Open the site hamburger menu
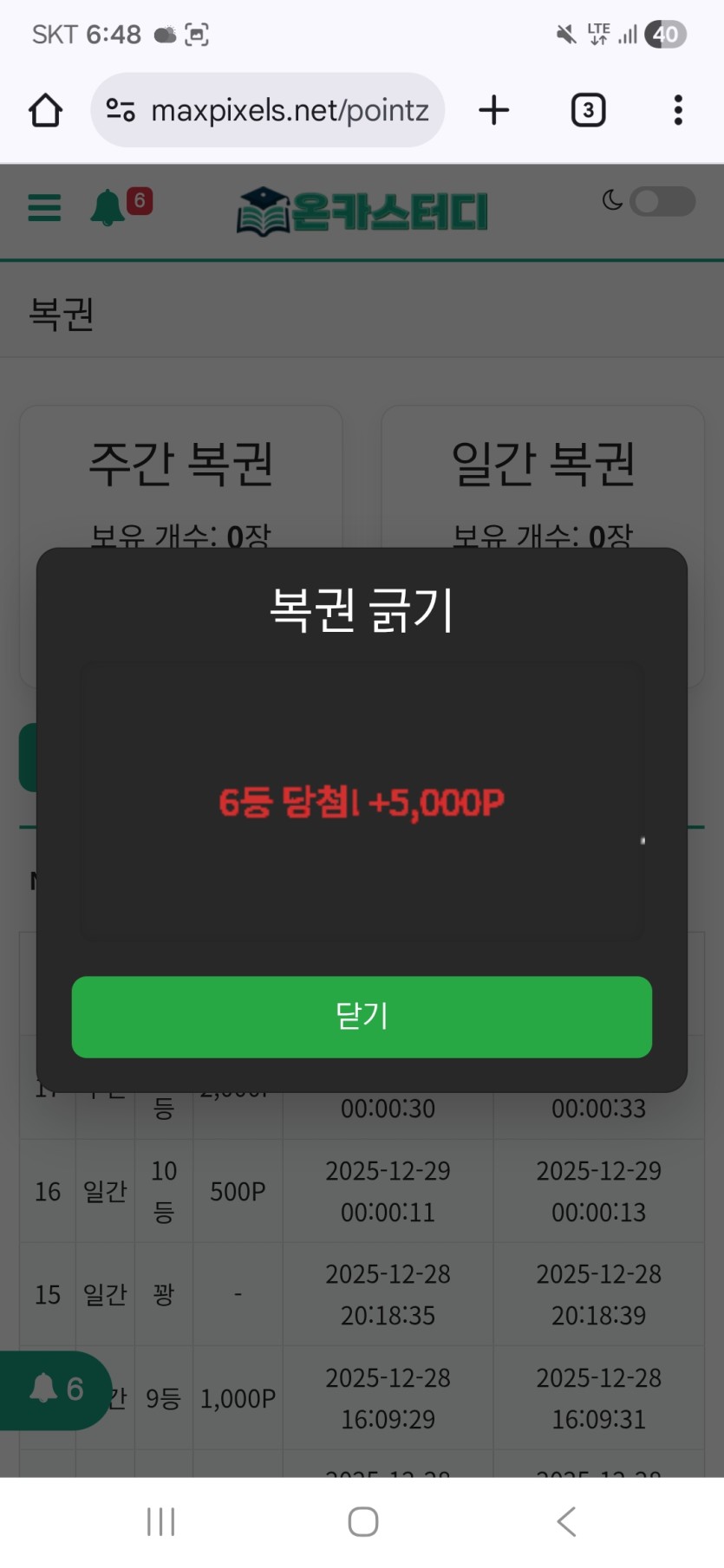Image resolution: width=724 pixels, height=1568 pixels. [44, 208]
